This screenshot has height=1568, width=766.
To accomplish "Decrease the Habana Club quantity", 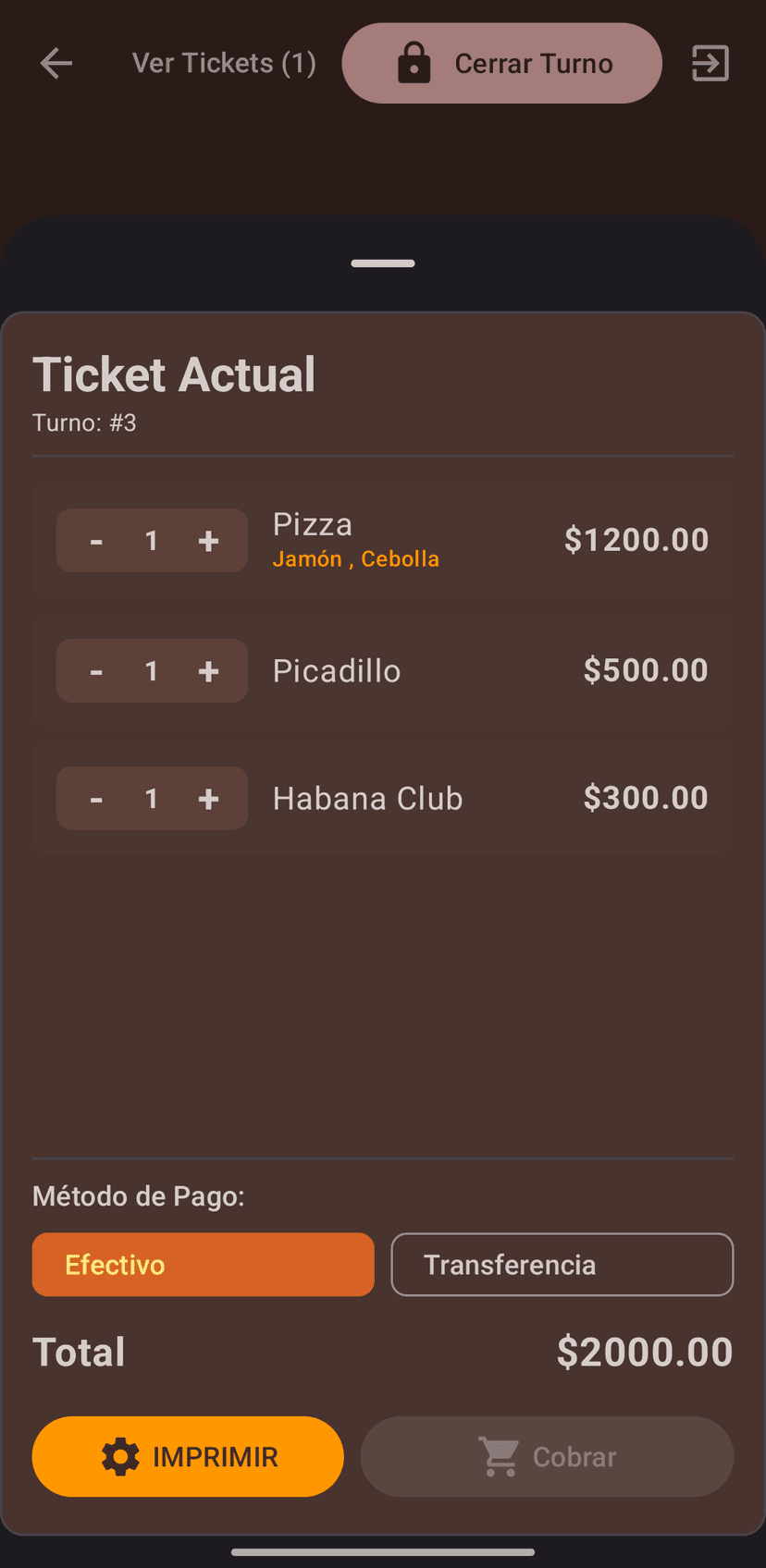I will (96, 799).
